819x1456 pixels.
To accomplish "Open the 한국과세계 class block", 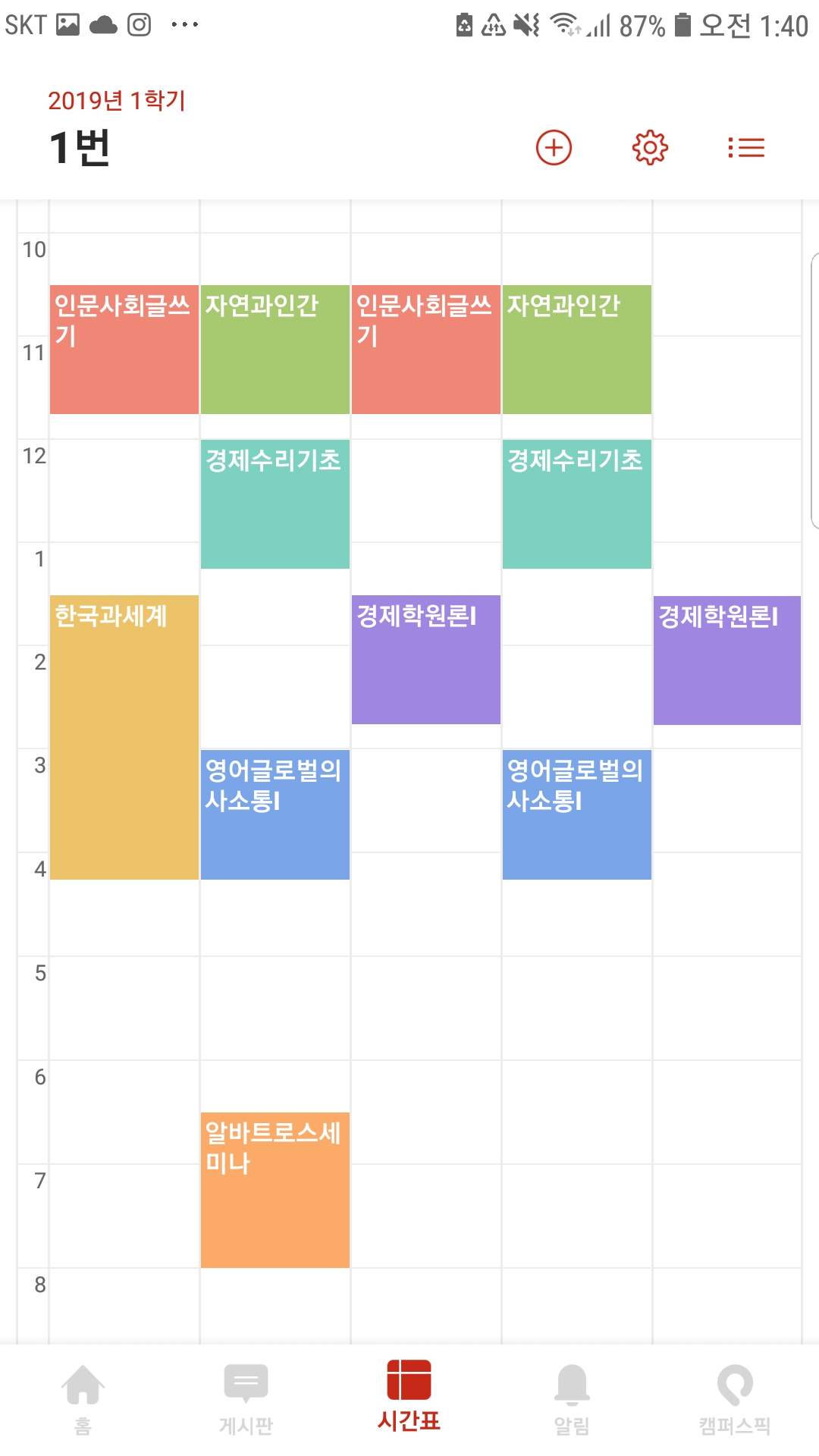I will 124,736.
